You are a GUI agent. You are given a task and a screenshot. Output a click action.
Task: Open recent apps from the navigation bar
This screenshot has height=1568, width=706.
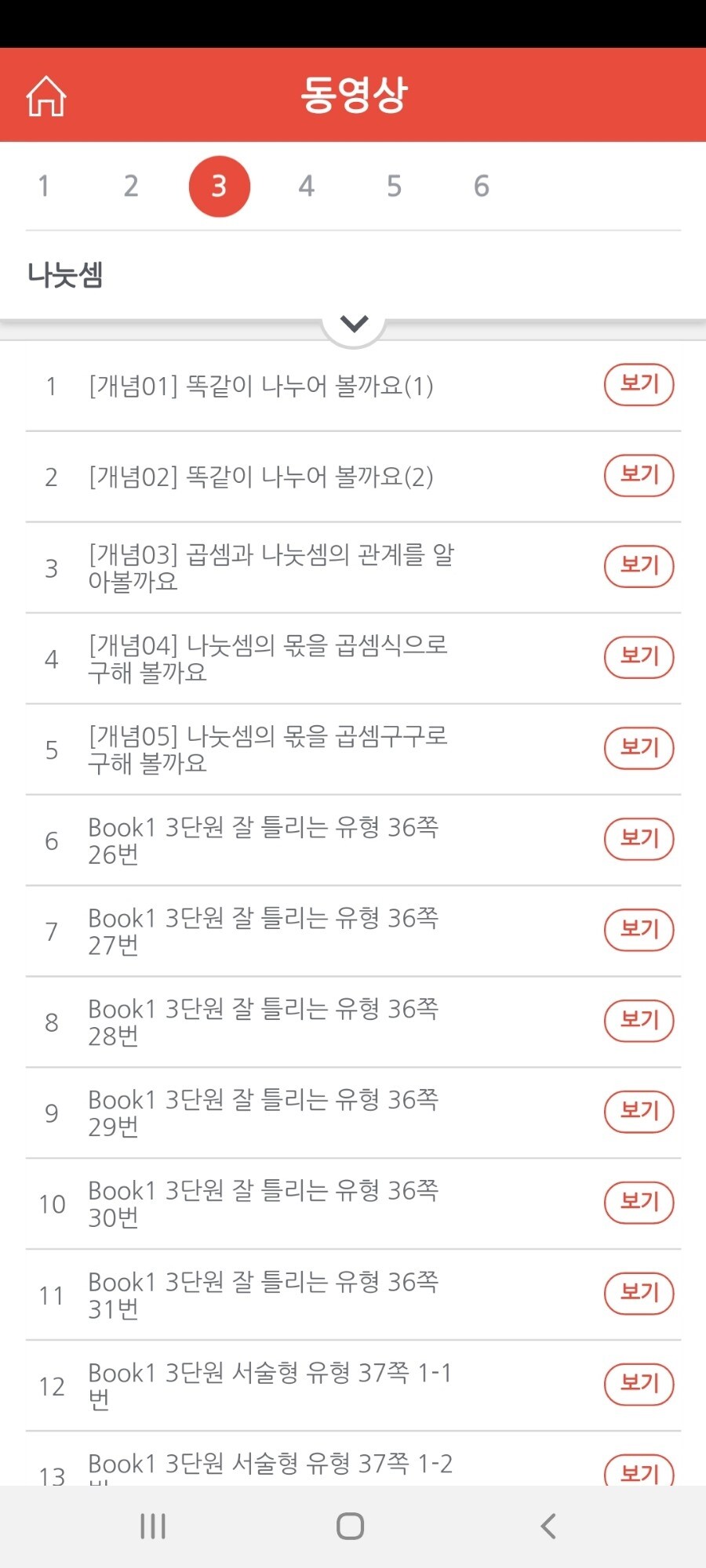point(153,1526)
